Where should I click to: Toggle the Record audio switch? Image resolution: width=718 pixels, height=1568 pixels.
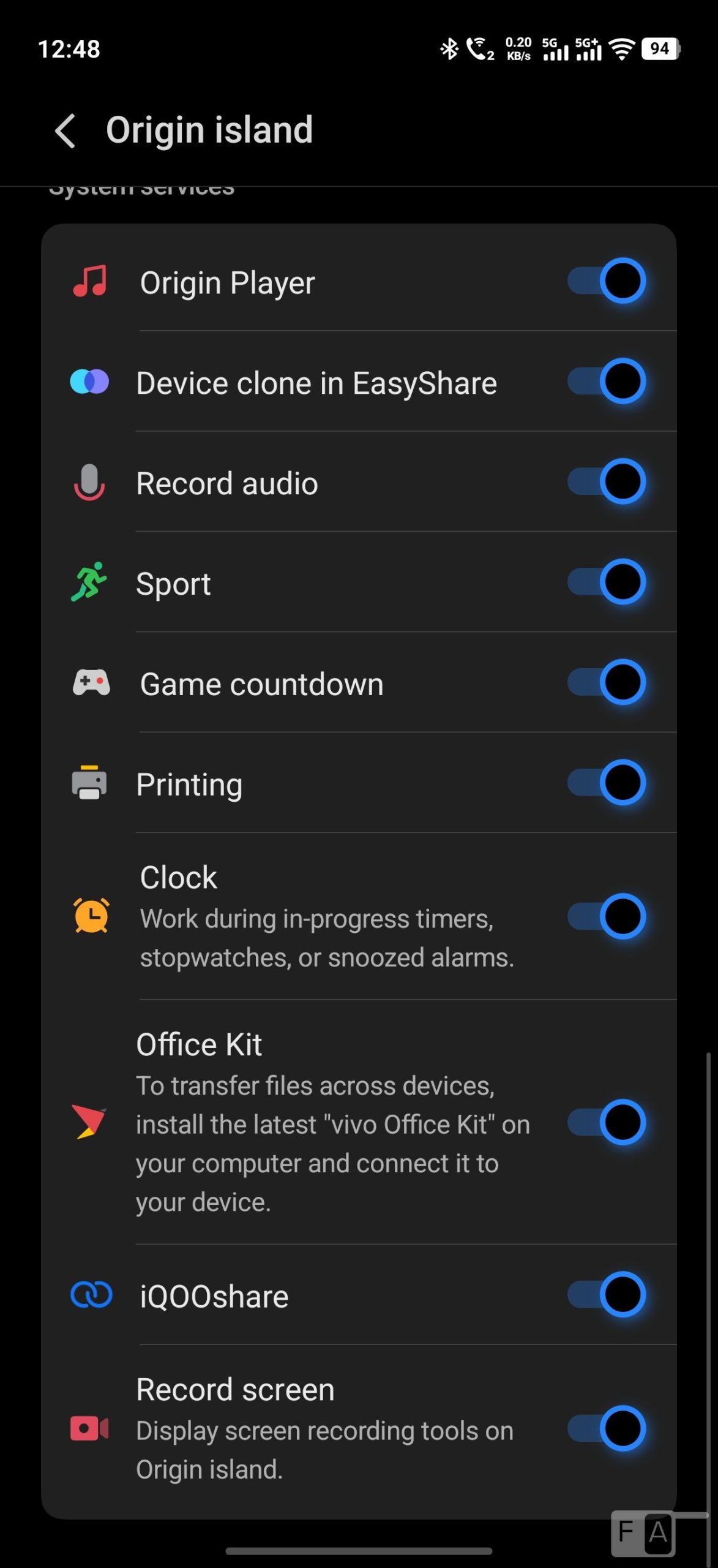pyautogui.click(x=606, y=482)
